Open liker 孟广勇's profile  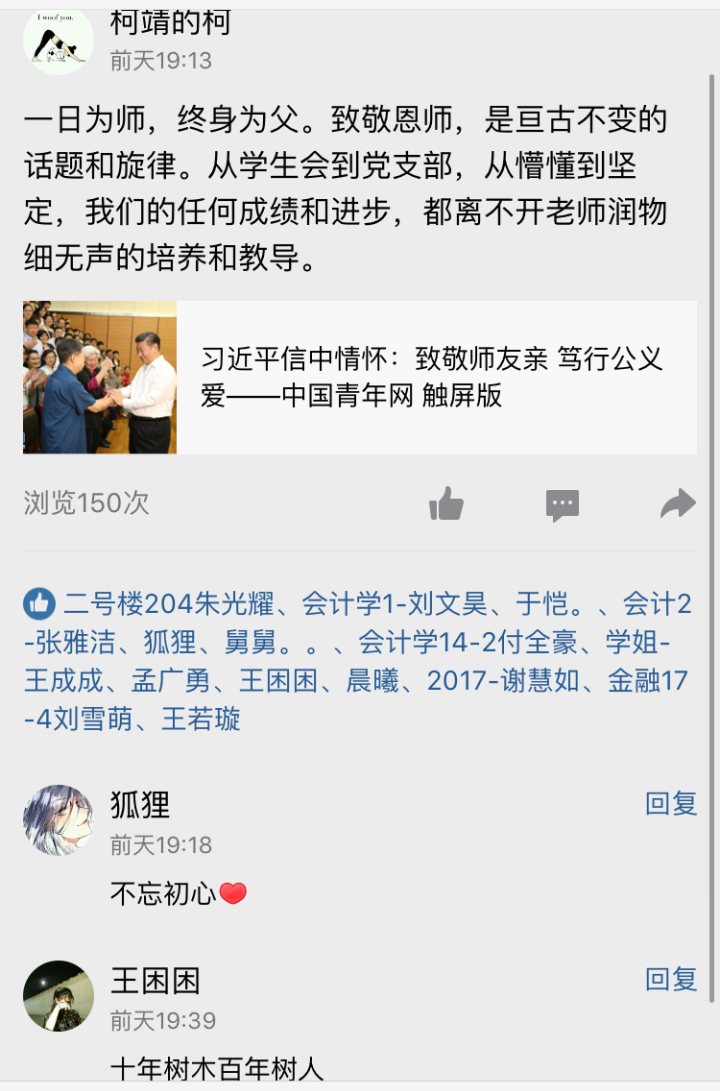point(171,681)
